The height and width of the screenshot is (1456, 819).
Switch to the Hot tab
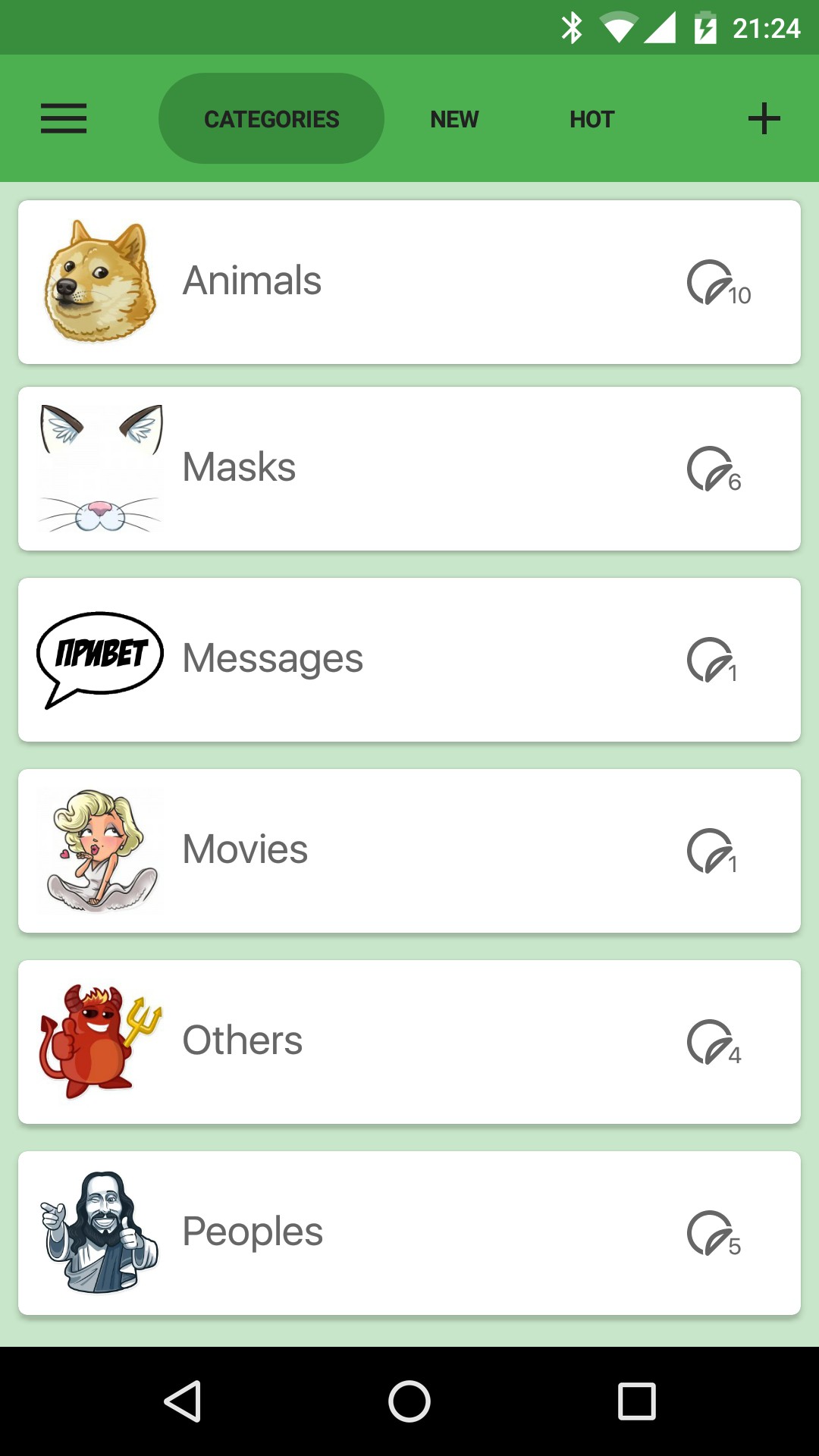point(591,119)
